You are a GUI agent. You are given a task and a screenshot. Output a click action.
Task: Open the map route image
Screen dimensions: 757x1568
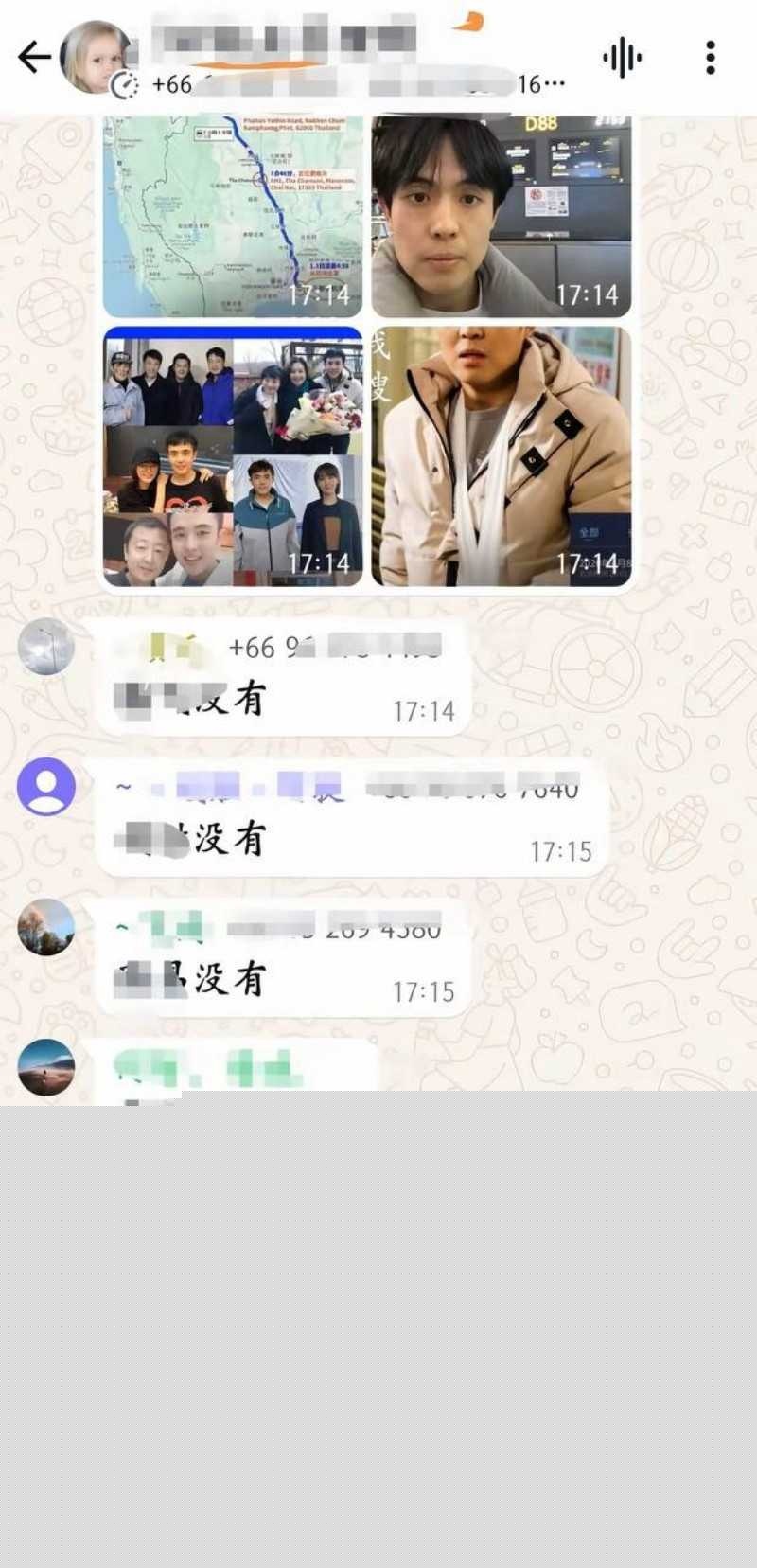coord(233,216)
